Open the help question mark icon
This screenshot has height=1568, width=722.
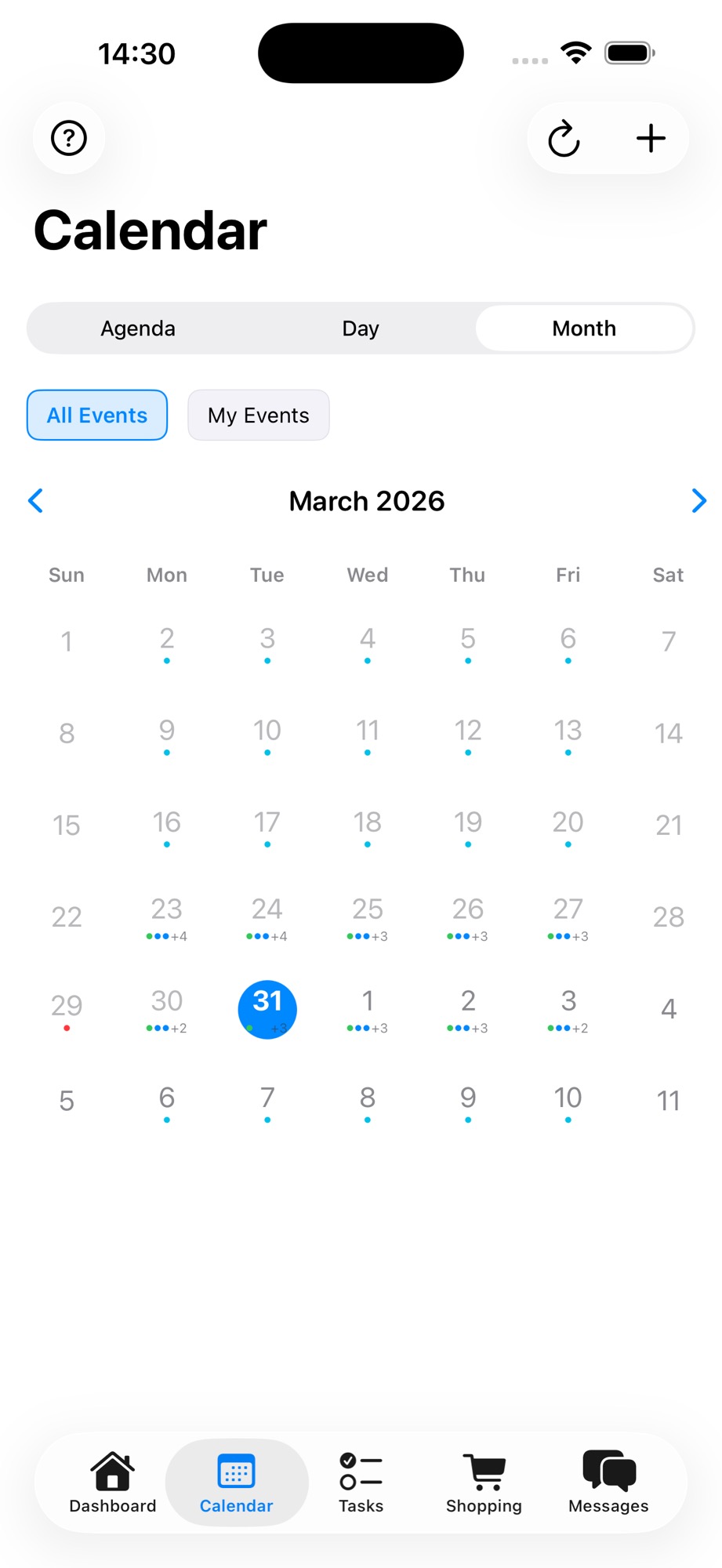[69, 138]
